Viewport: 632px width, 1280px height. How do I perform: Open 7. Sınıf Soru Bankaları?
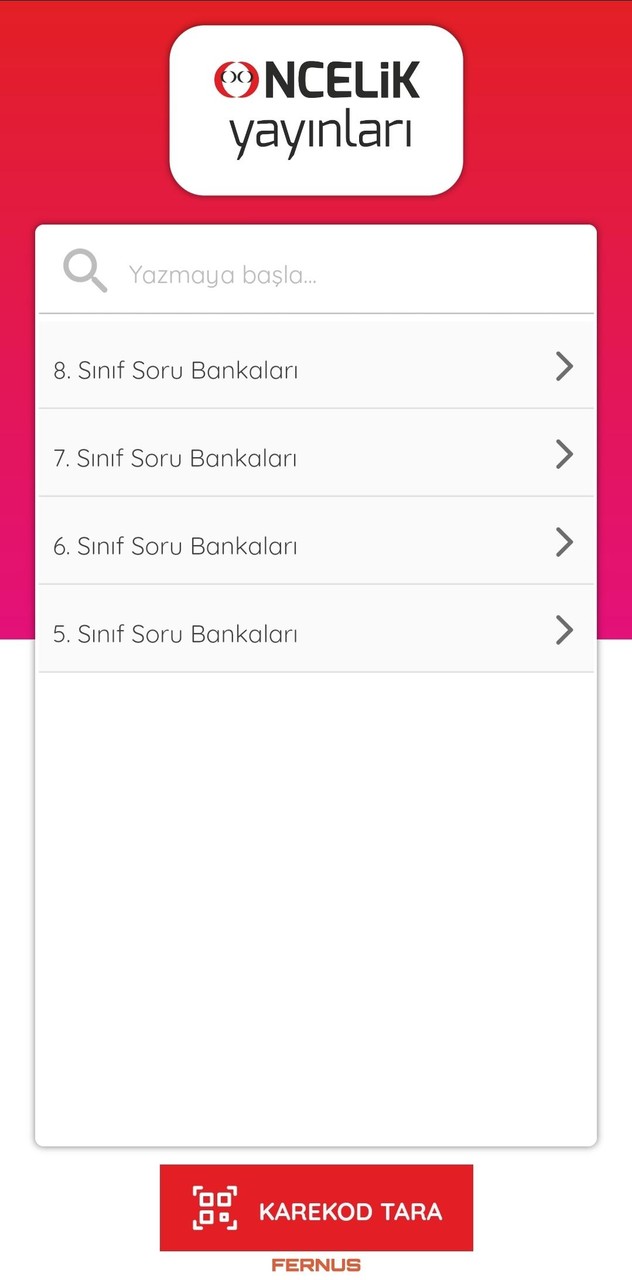pyautogui.click(x=315, y=457)
